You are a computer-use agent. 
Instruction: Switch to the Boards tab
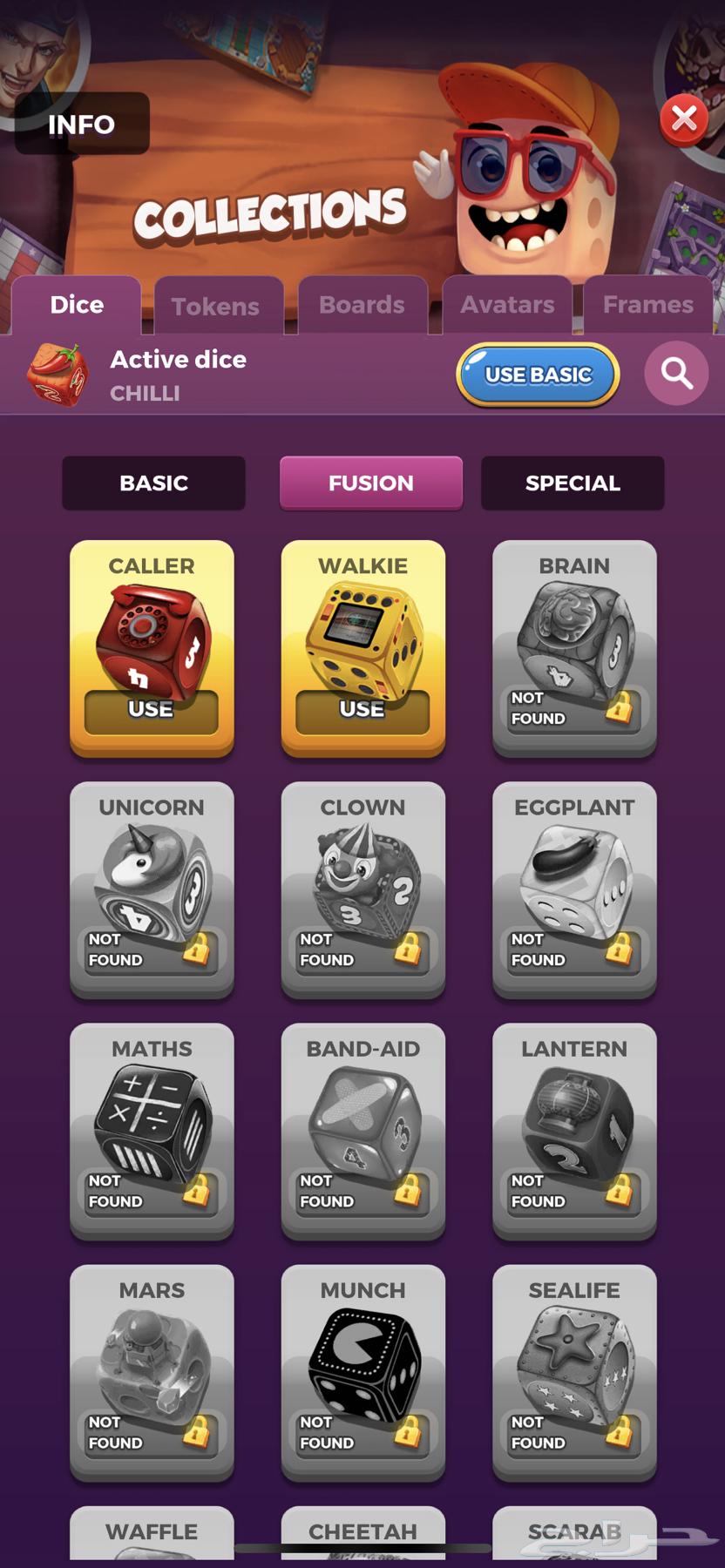pos(362,305)
